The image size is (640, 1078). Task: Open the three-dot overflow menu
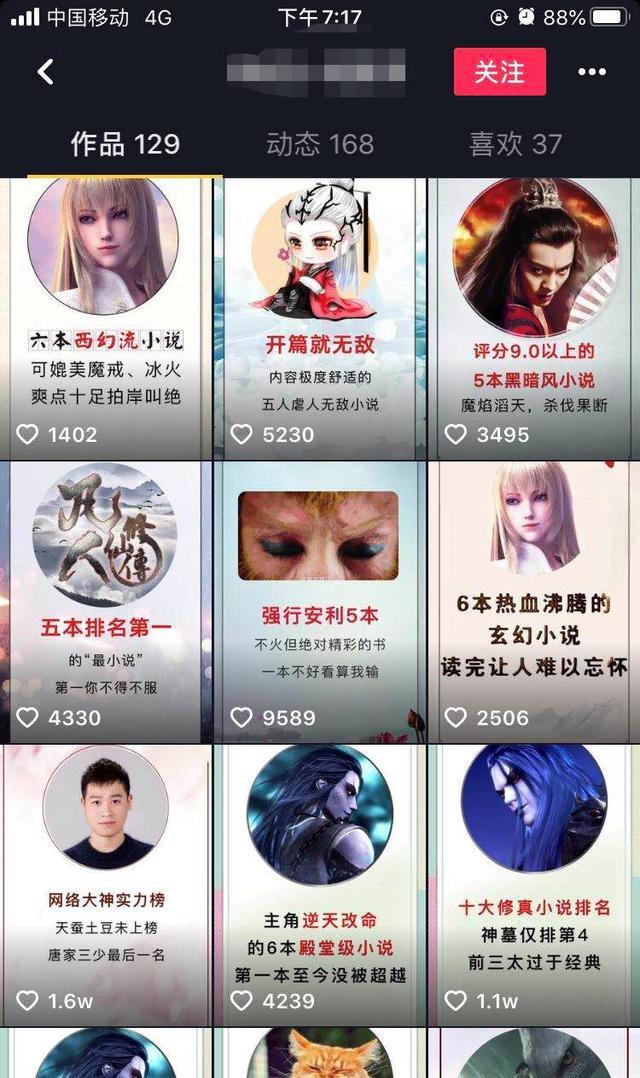(x=592, y=72)
